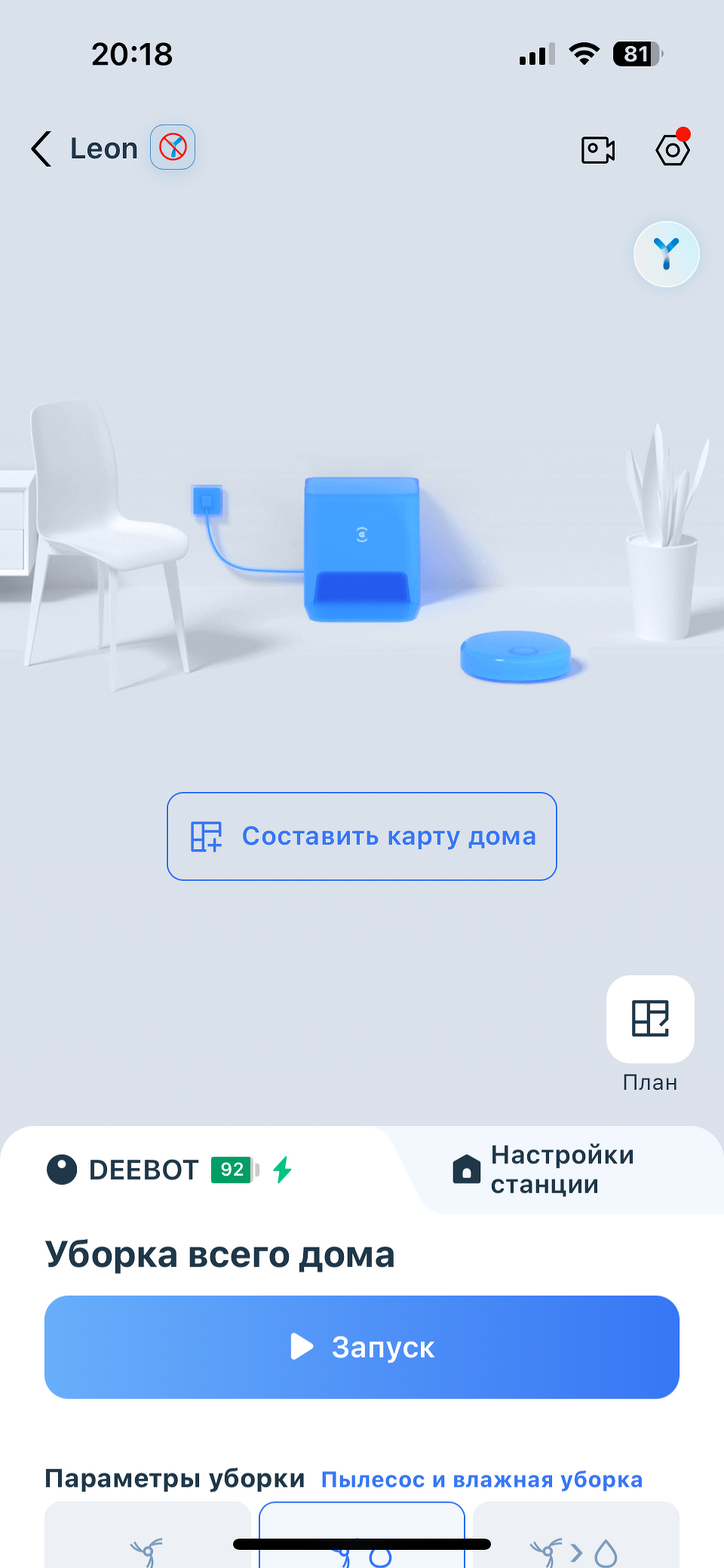Select the vacuum-only cleaning mode card
This screenshot has width=724, height=1568.
(x=148, y=1539)
